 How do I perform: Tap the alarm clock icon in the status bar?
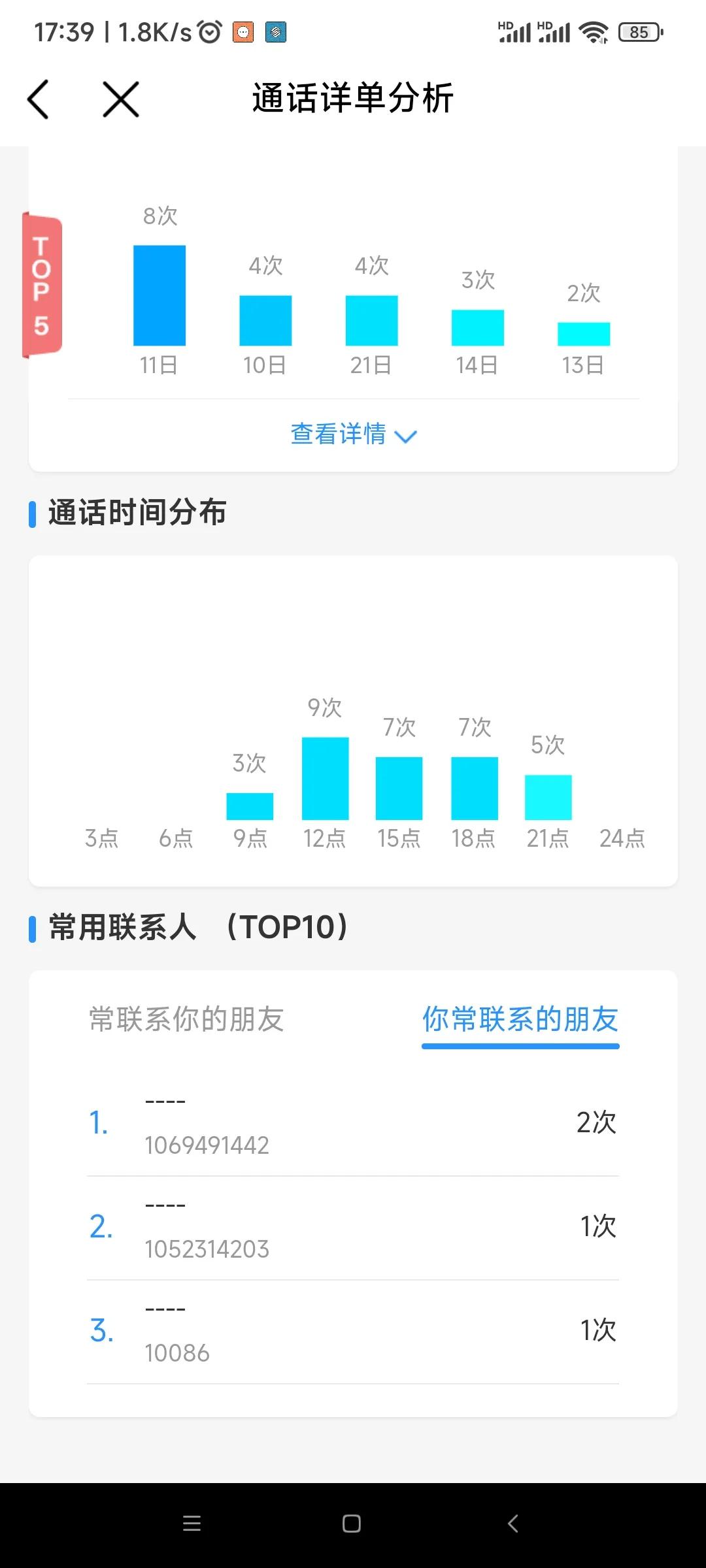207,31
